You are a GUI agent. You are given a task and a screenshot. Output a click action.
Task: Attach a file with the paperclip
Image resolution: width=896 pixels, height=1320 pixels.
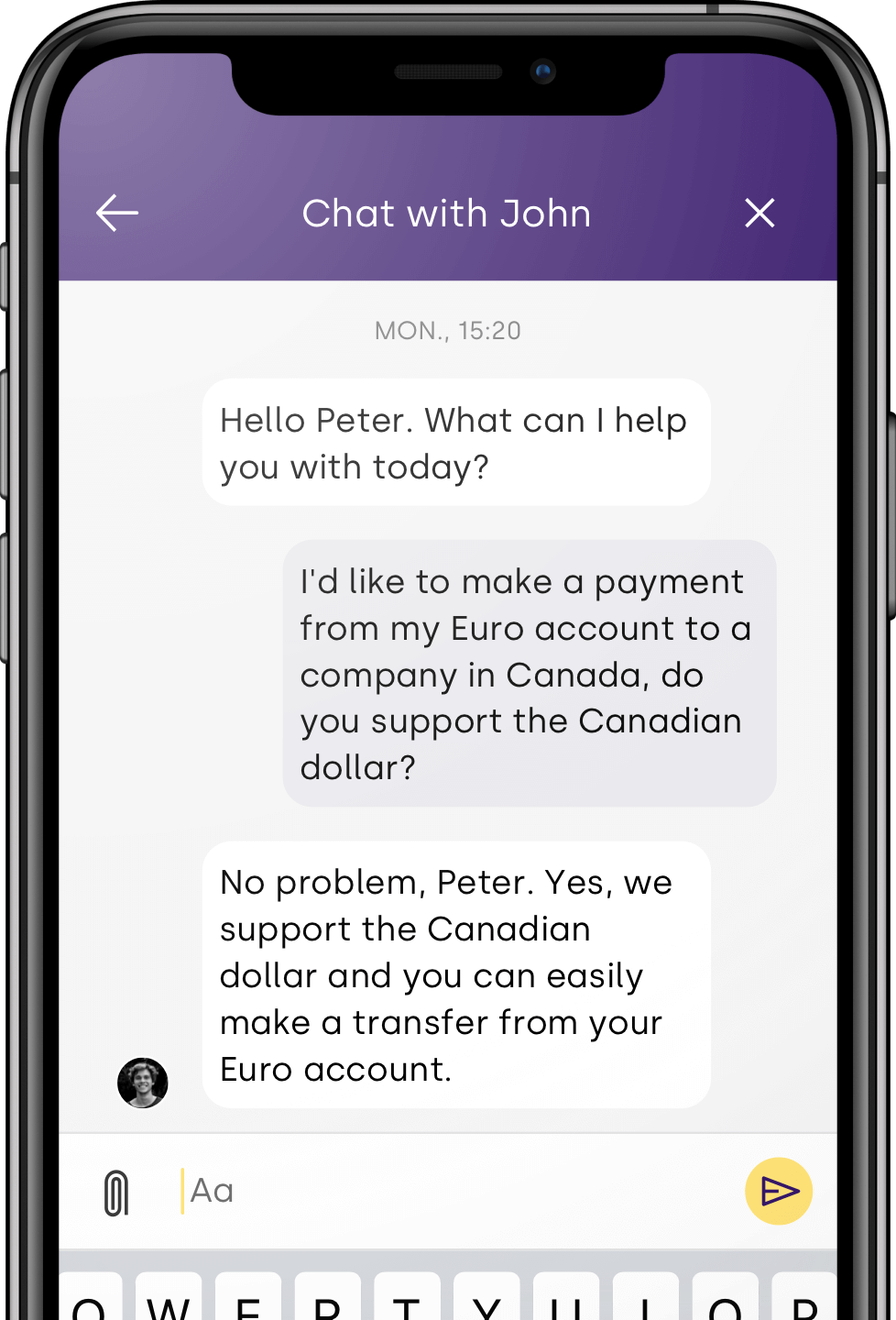116,1193
